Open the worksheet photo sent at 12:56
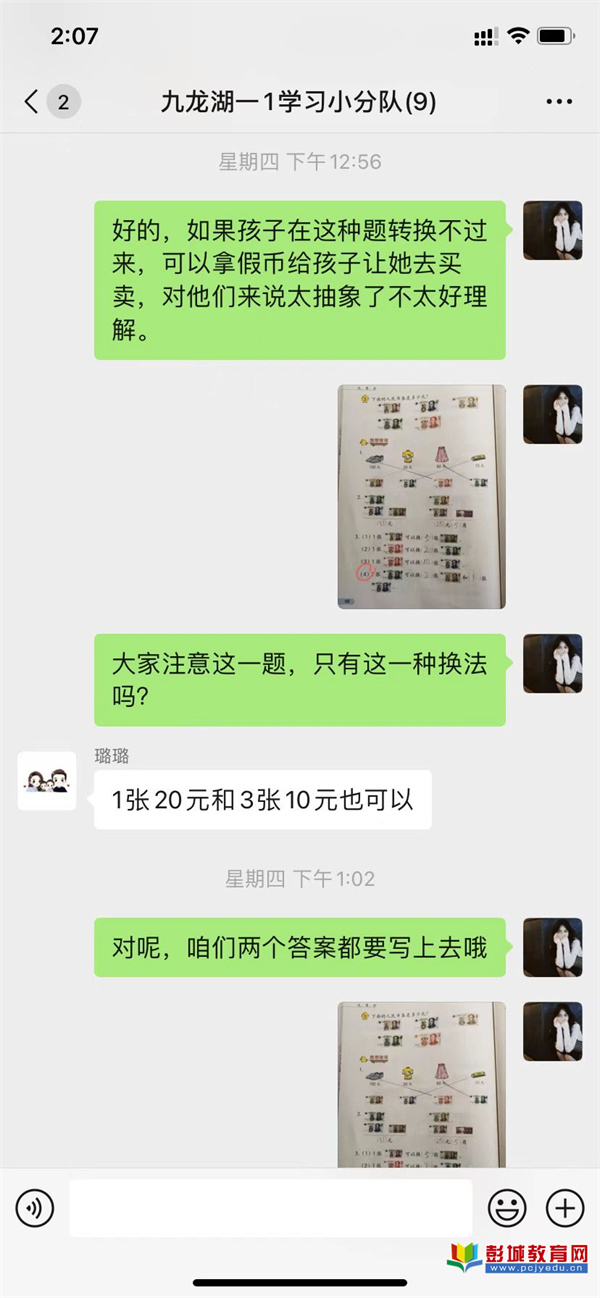Screen dimensions: 600x1298 (x=421, y=497)
